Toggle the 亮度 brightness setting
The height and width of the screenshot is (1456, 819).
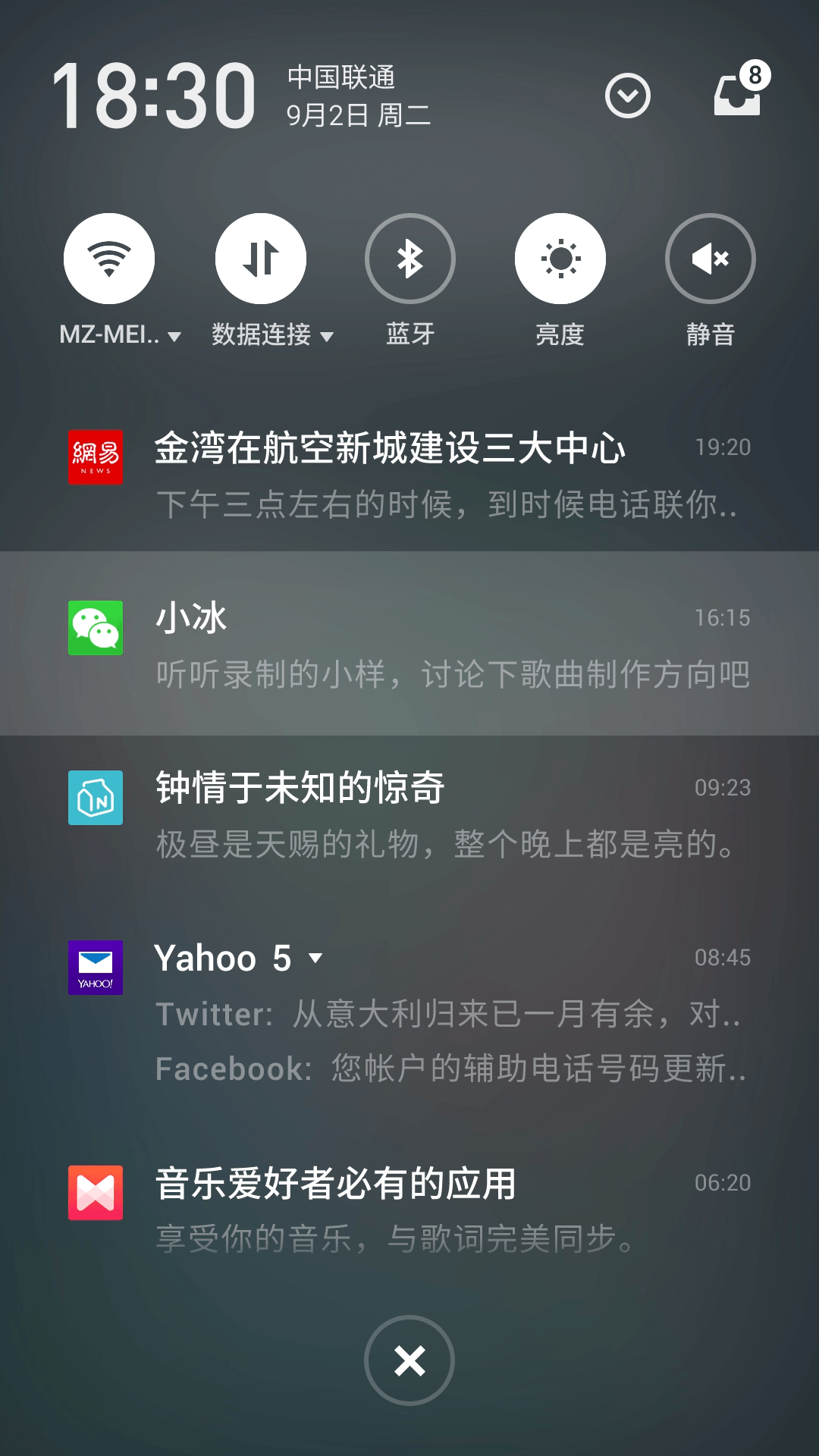pyautogui.click(x=560, y=259)
